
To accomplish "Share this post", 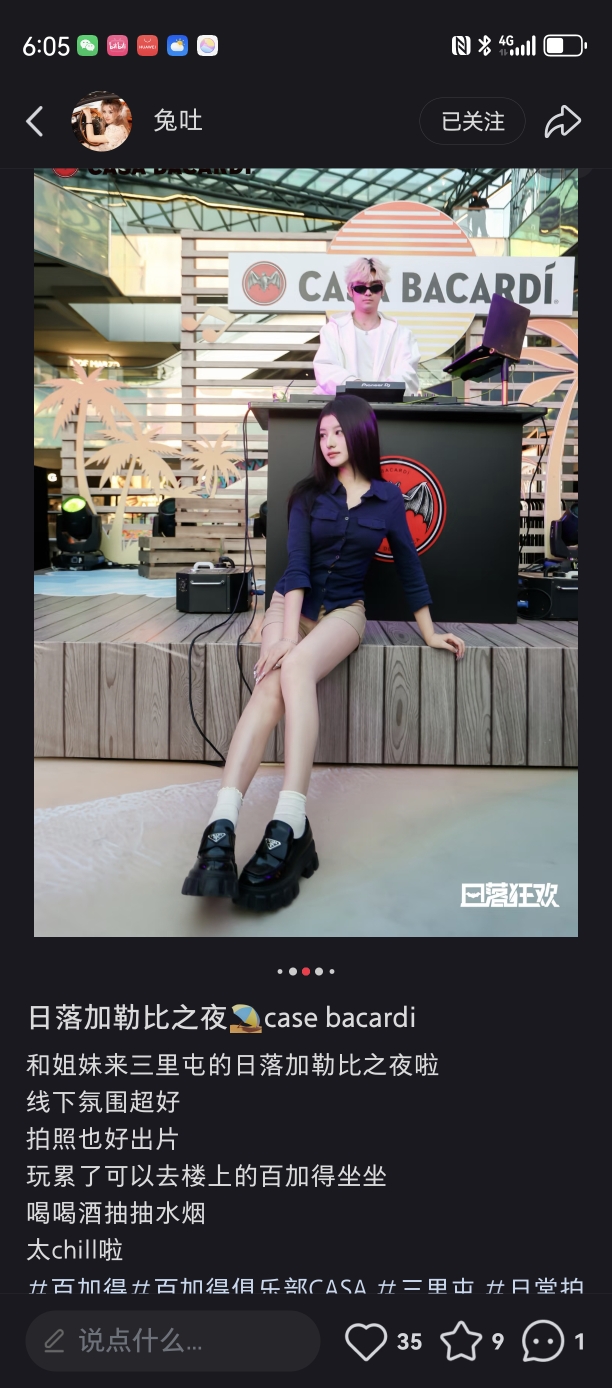I will (562, 122).
